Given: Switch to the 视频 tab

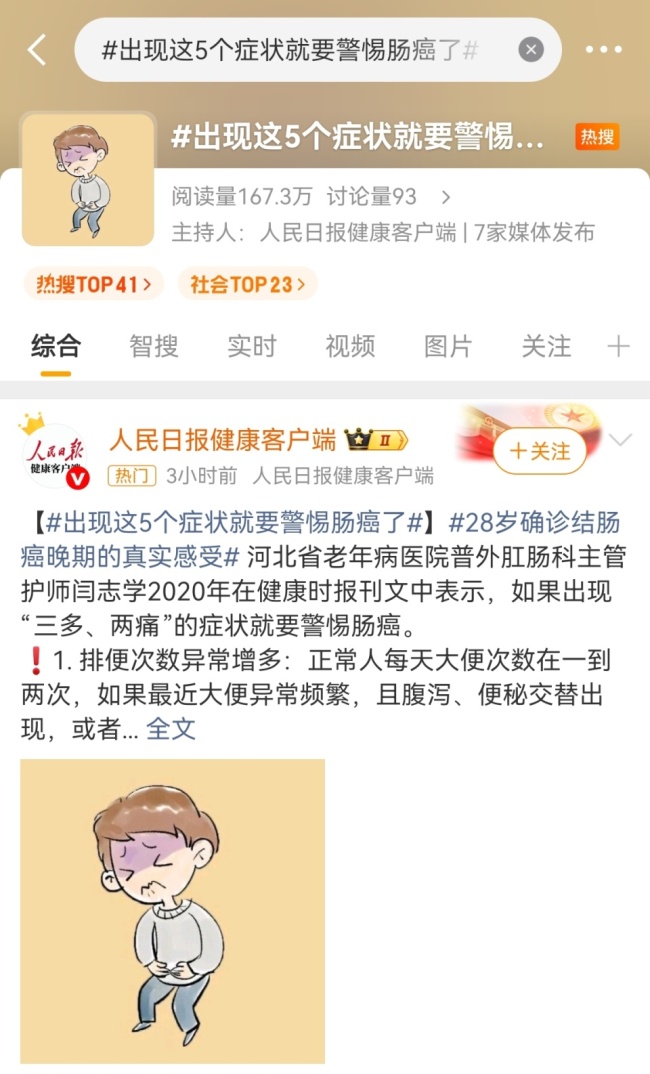Looking at the screenshot, I should point(350,347).
